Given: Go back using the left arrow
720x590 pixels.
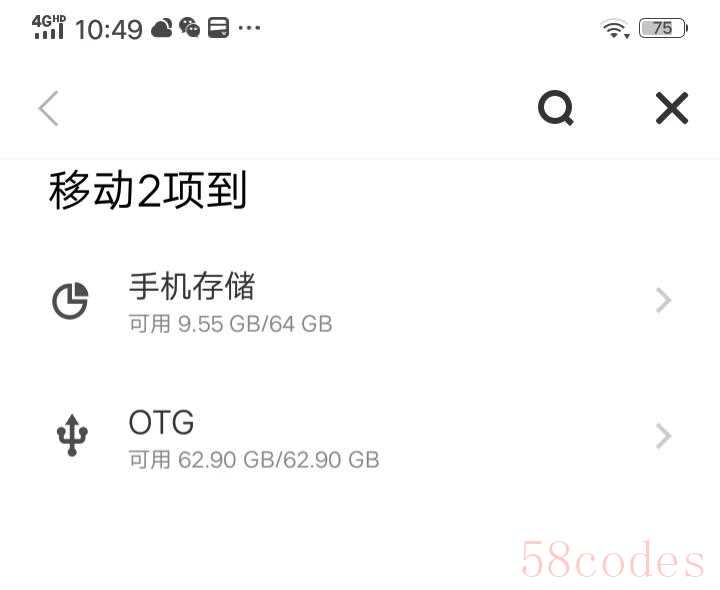Looking at the screenshot, I should coord(48,108).
